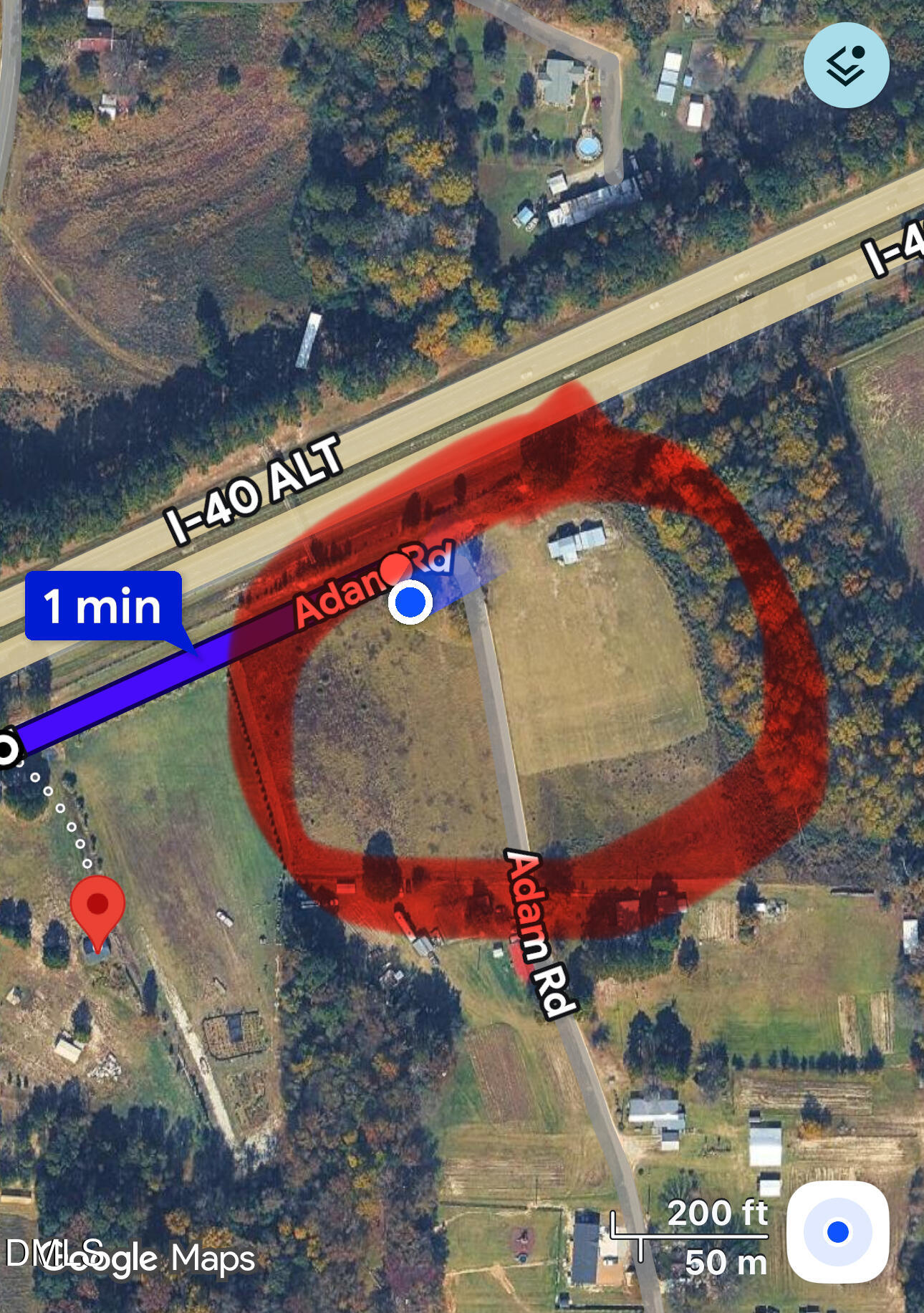Recenter map on my location

837,1231
